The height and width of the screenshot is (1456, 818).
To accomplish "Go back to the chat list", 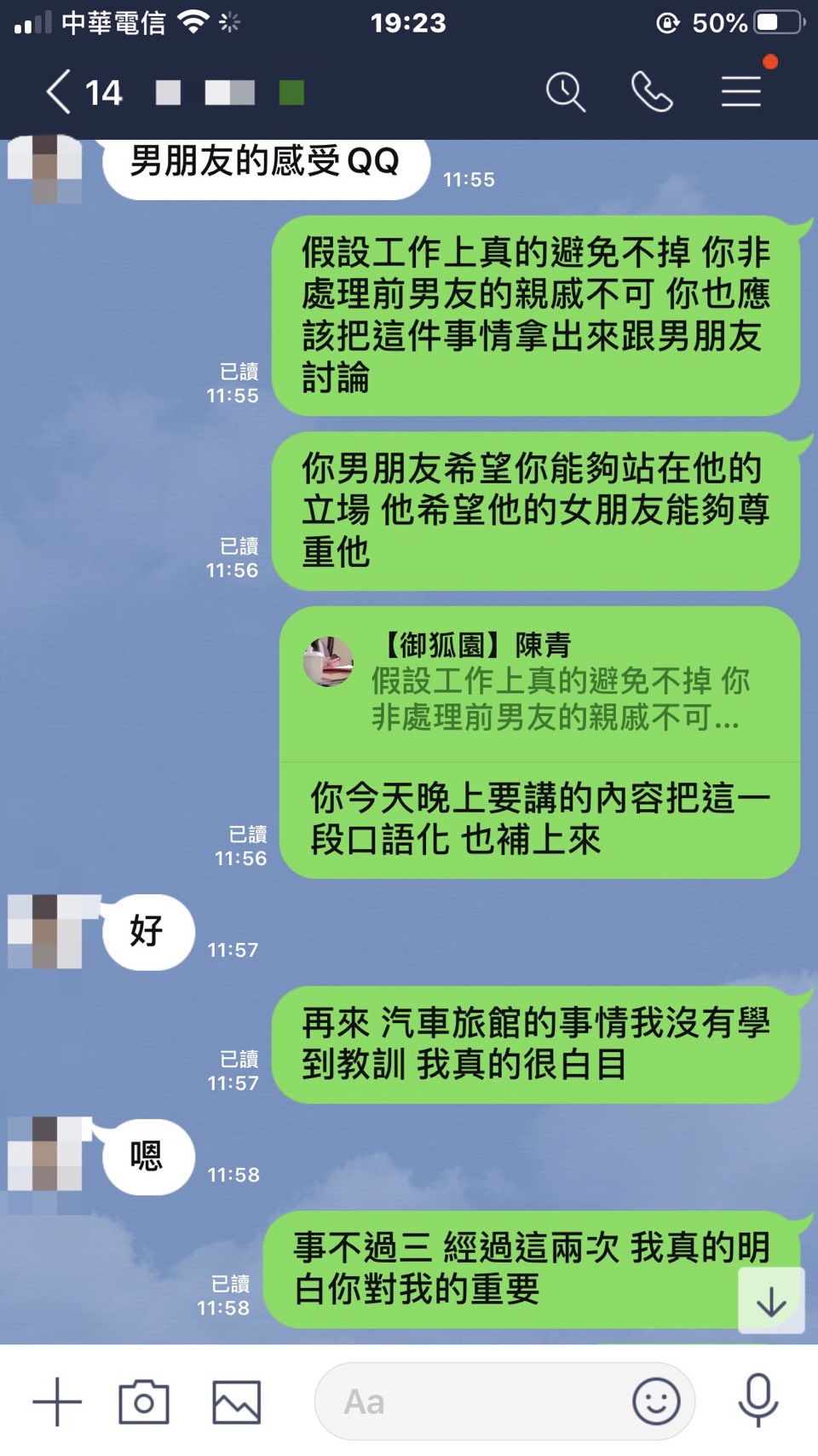I will pos(58,92).
